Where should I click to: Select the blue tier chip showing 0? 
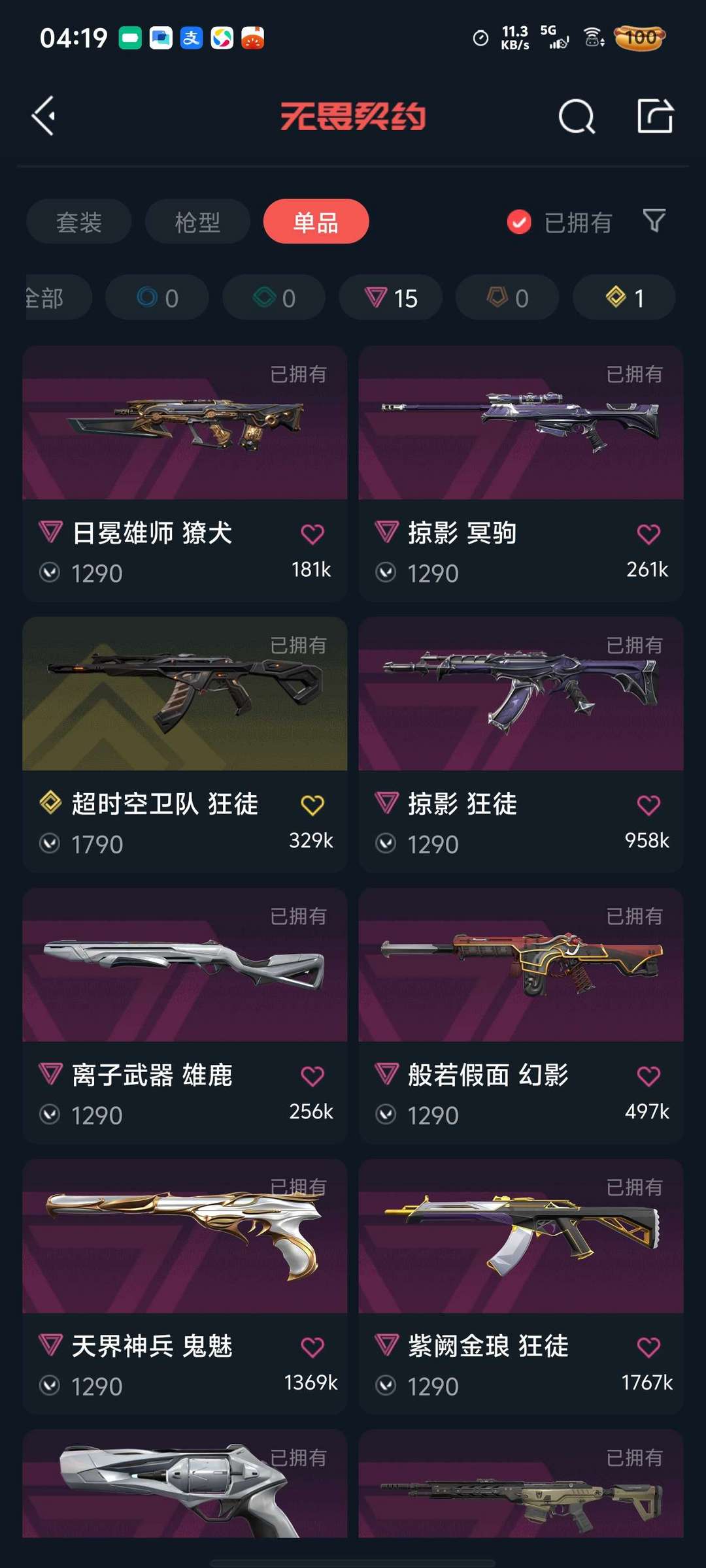(x=157, y=298)
